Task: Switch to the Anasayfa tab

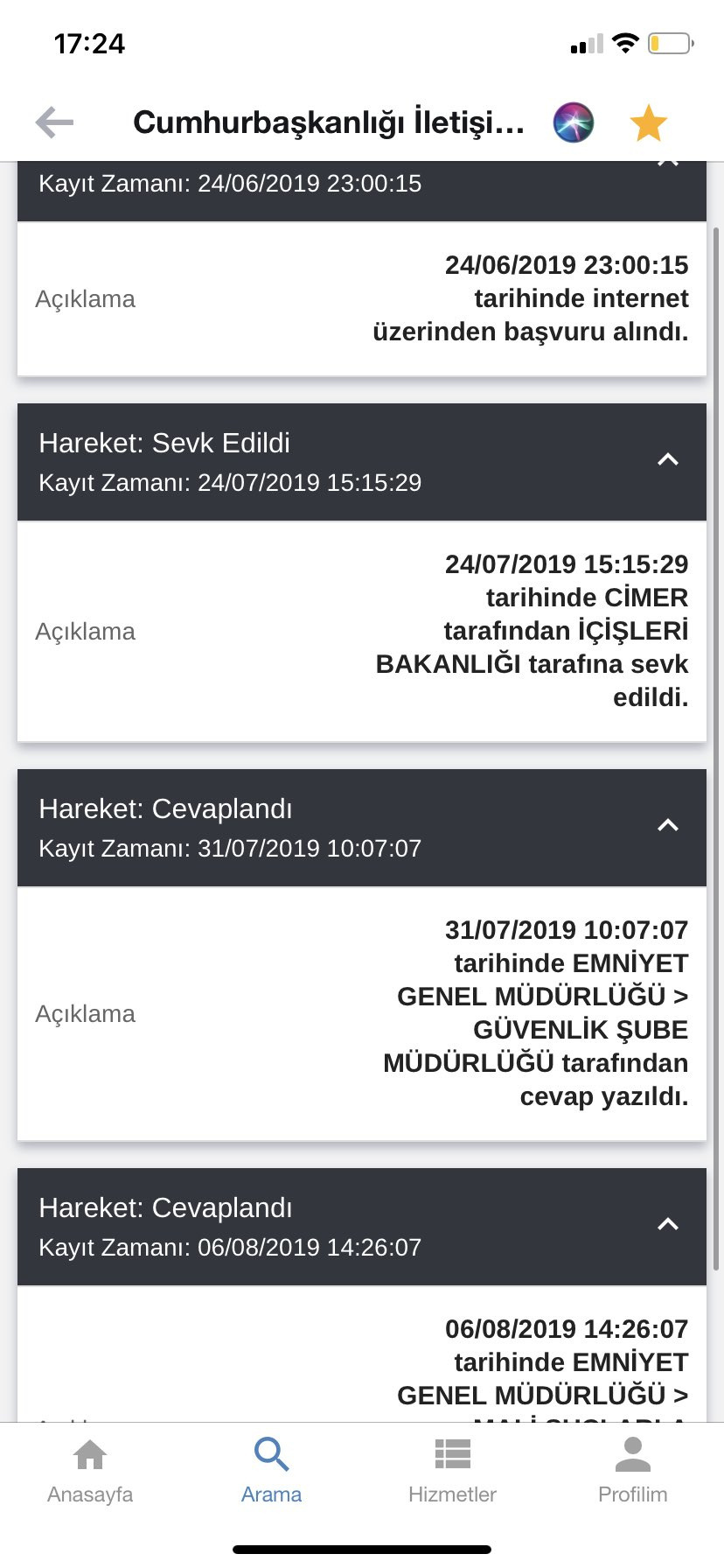Action: pyautogui.click(x=90, y=1471)
